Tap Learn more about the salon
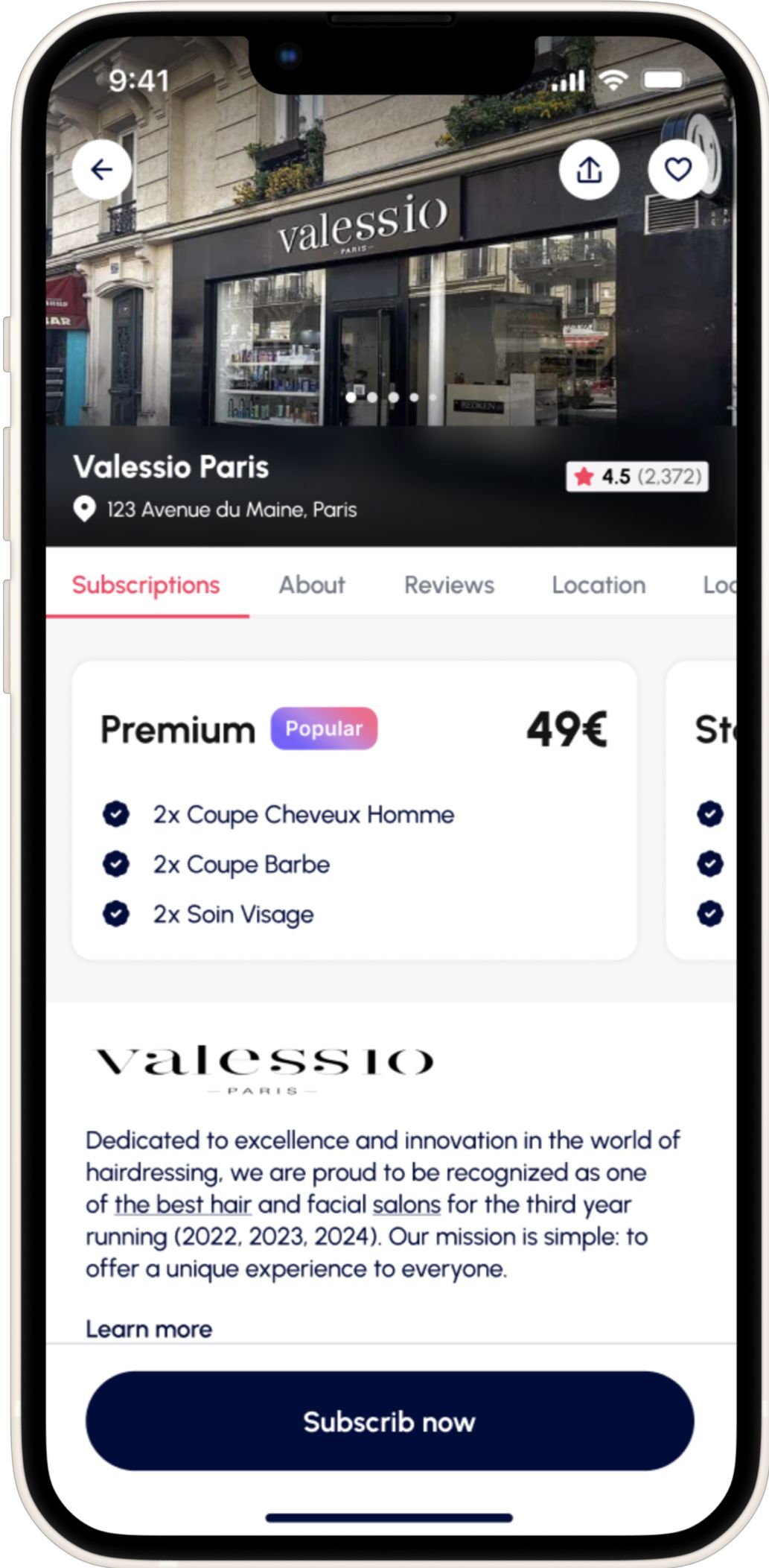The image size is (769, 1568). pos(149,1329)
